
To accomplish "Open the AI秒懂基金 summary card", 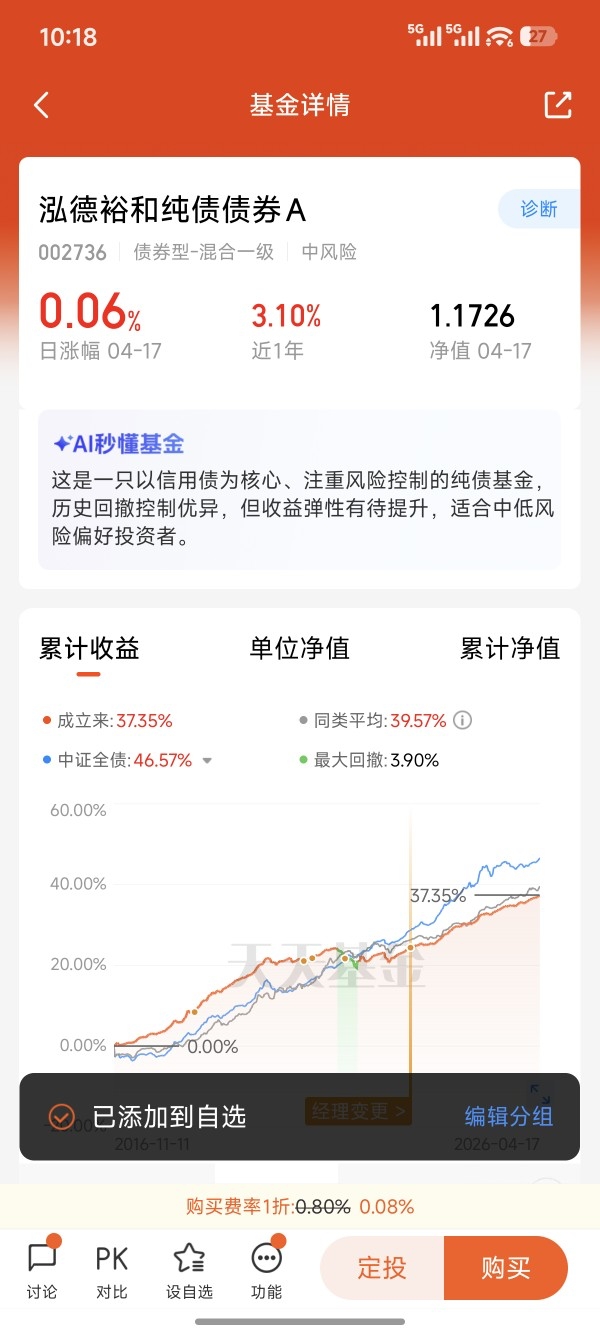I will click(300, 490).
